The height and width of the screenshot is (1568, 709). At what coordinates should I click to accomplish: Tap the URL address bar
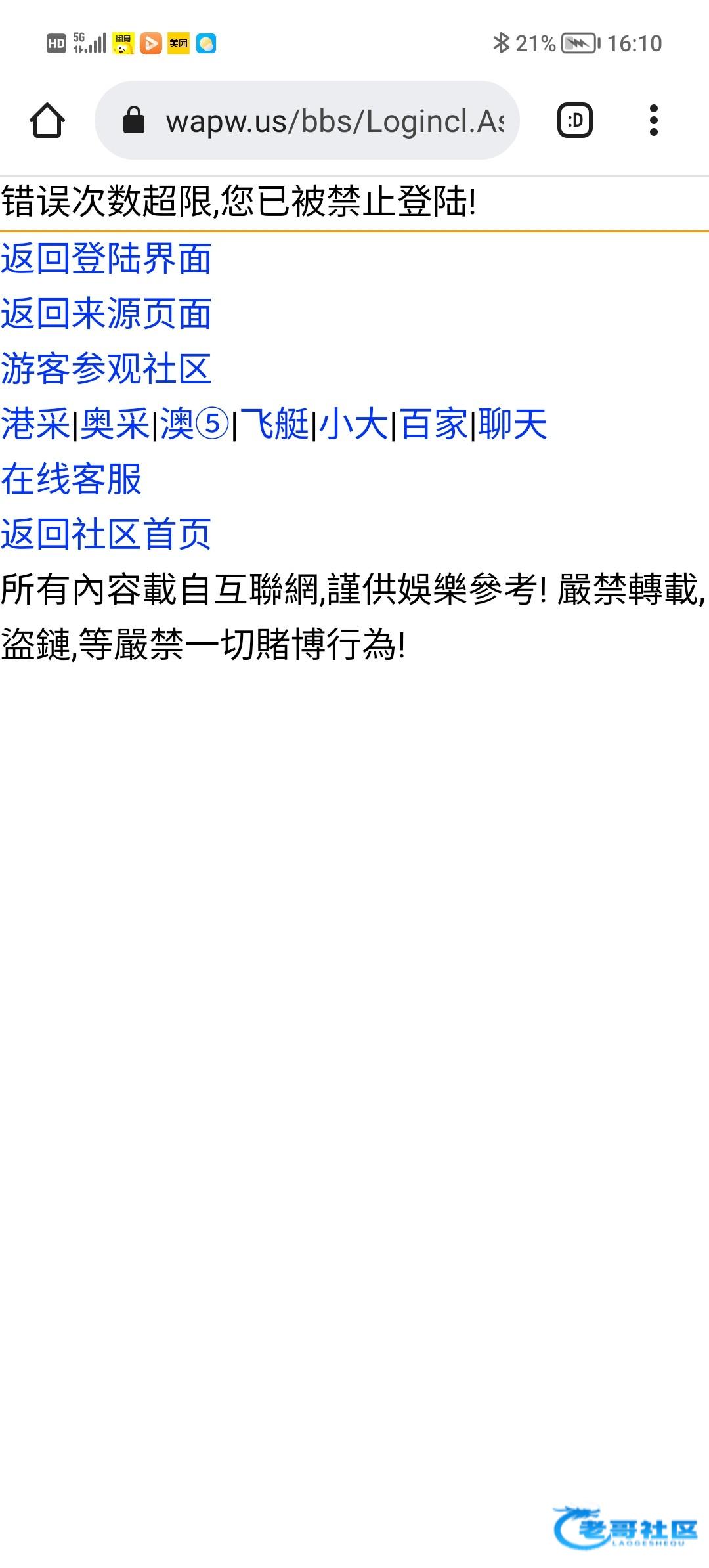pos(307,120)
